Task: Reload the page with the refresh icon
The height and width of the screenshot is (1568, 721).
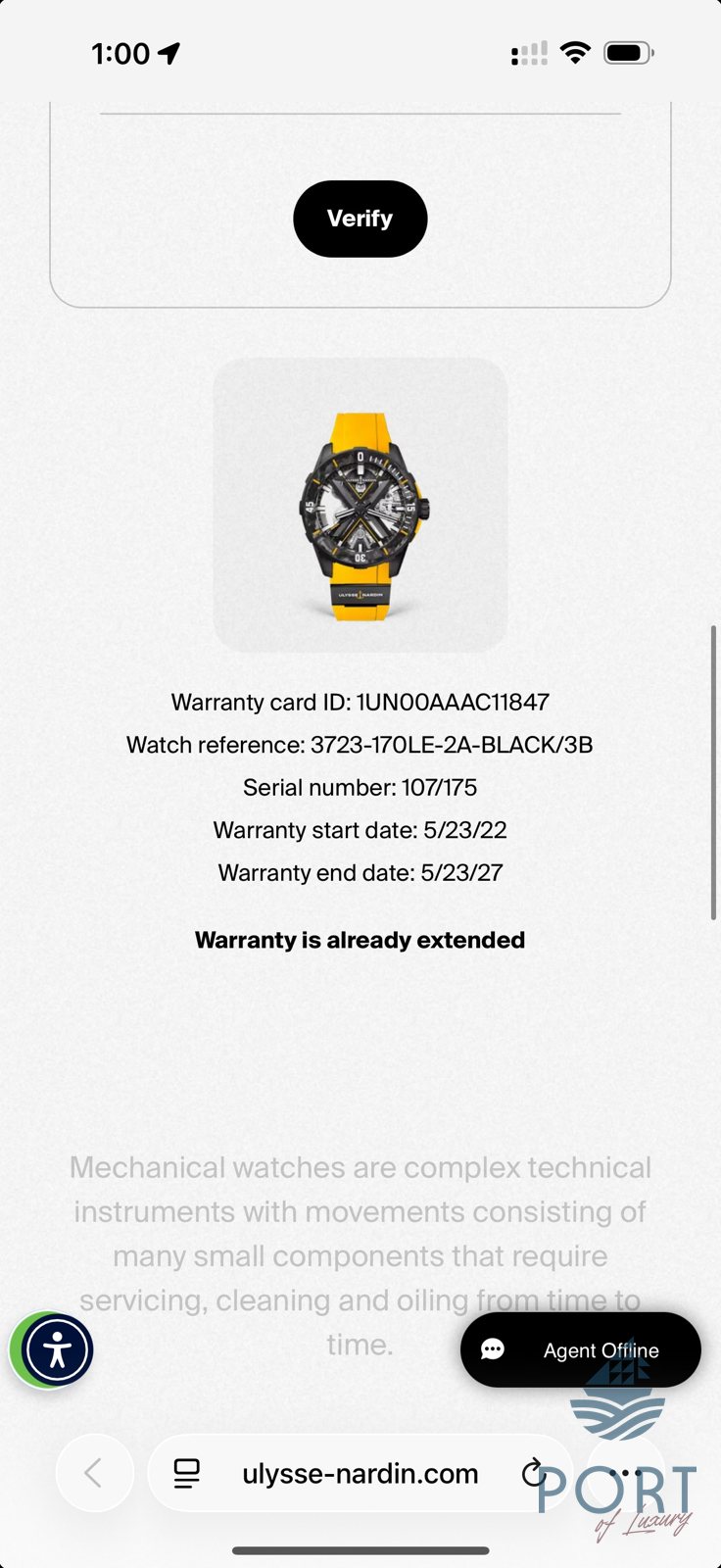Action: pos(533,1472)
